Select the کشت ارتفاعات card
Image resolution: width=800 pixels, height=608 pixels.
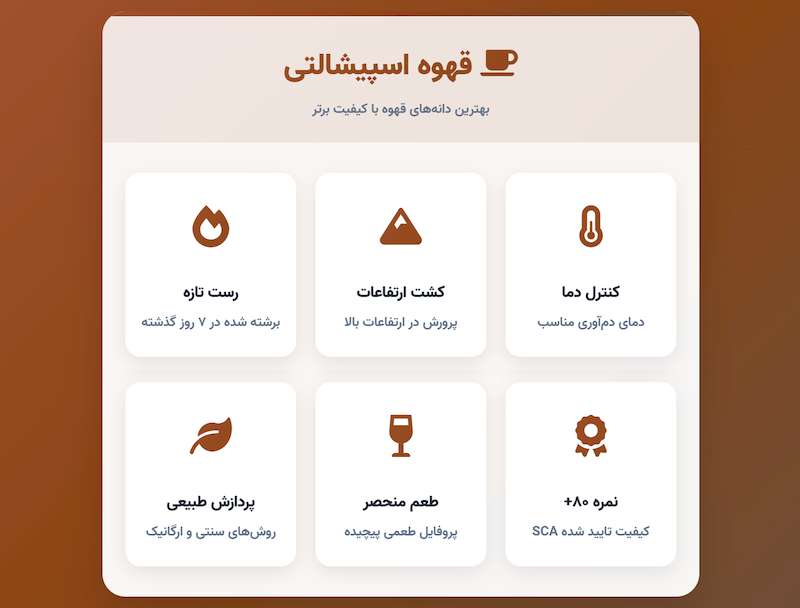pyautogui.click(x=400, y=265)
